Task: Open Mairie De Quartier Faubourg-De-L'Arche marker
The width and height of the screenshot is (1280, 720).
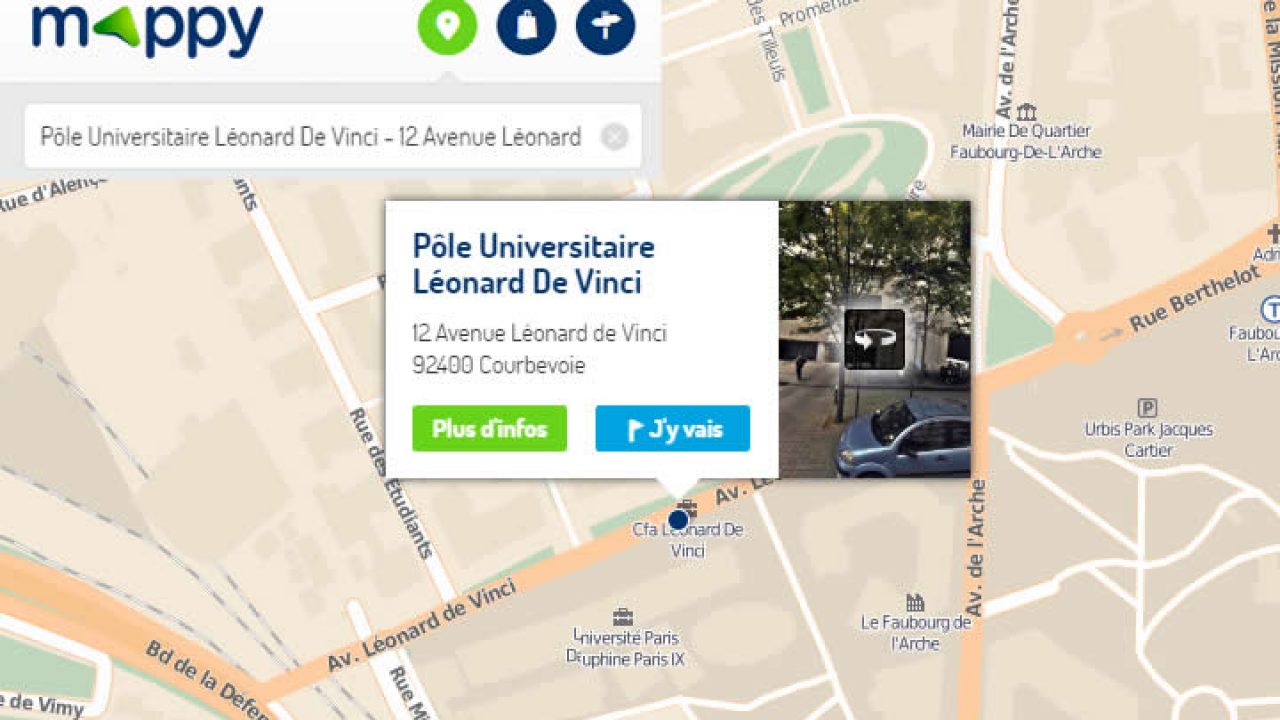Action: (x=1025, y=112)
